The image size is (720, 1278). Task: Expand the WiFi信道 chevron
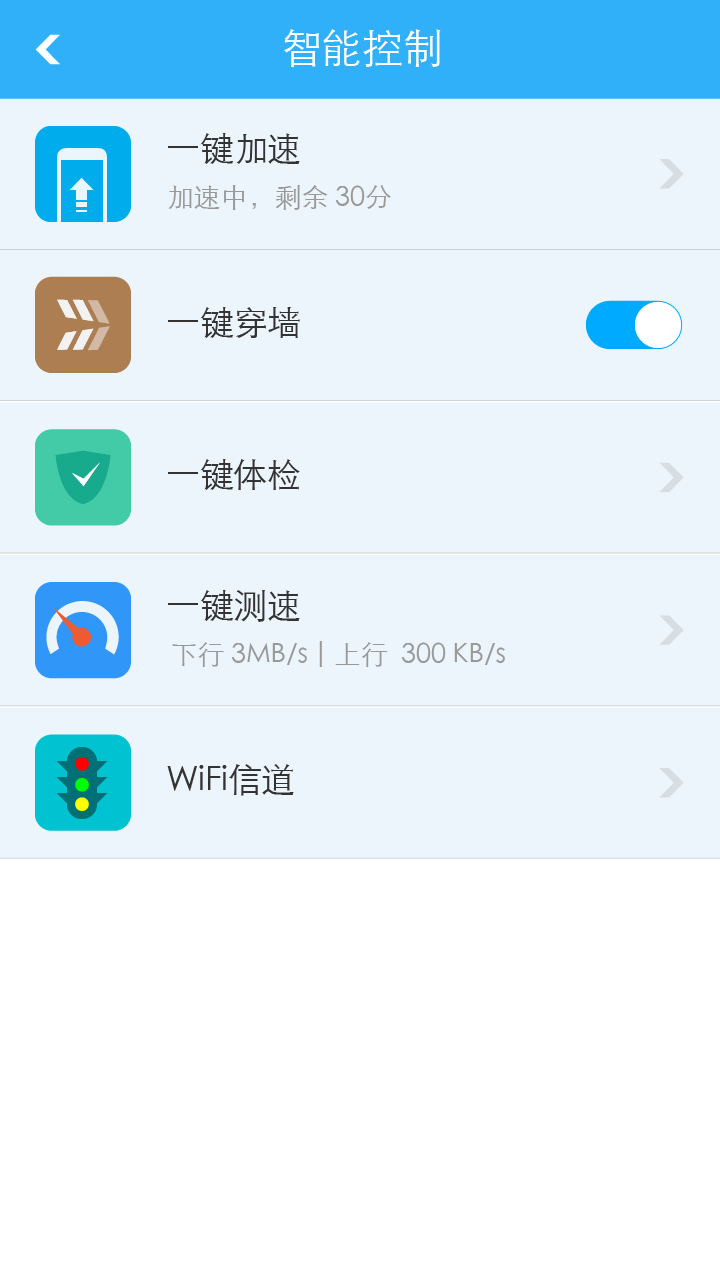pos(669,782)
